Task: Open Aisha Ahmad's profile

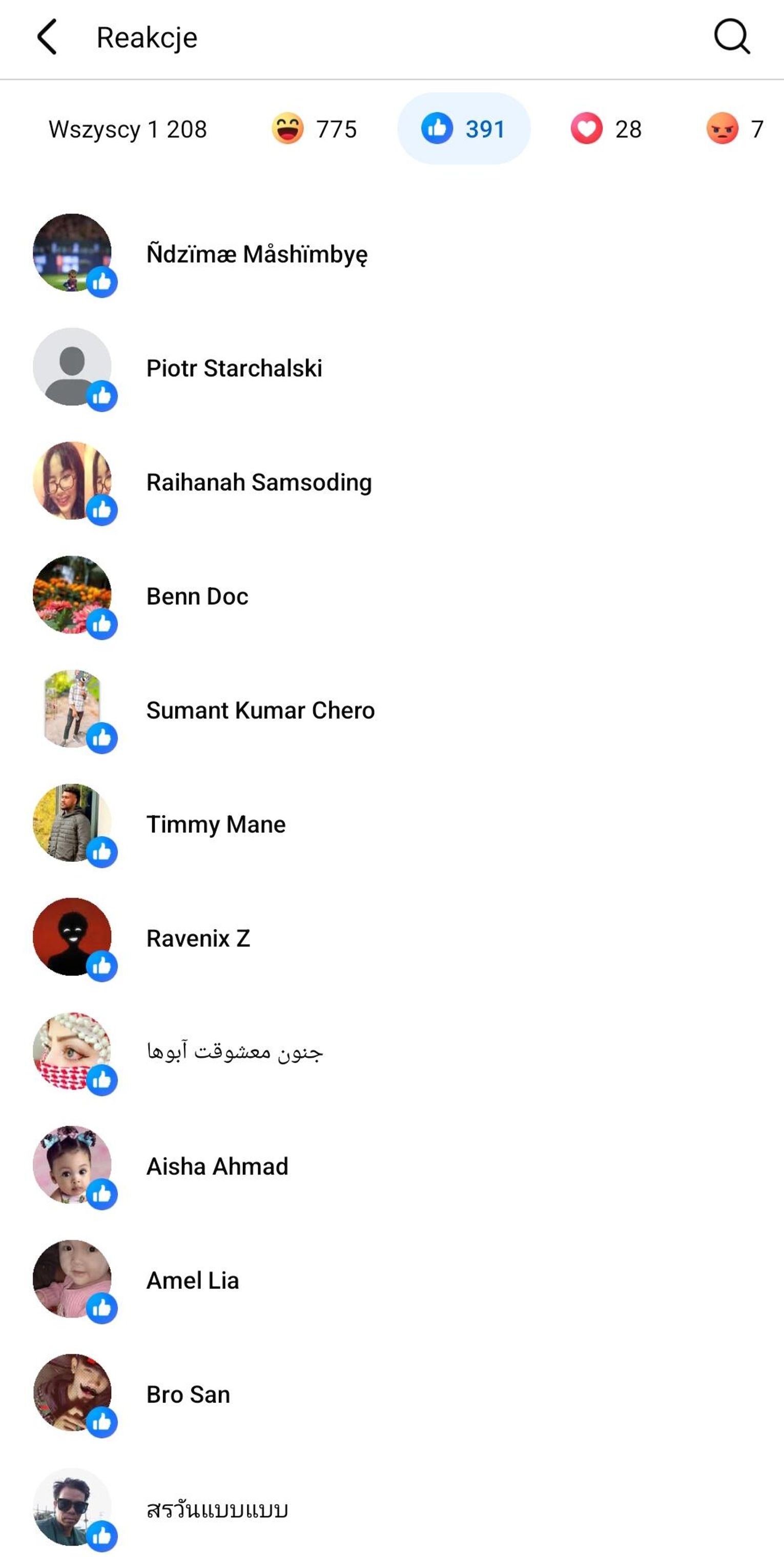Action: [217, 1166]
